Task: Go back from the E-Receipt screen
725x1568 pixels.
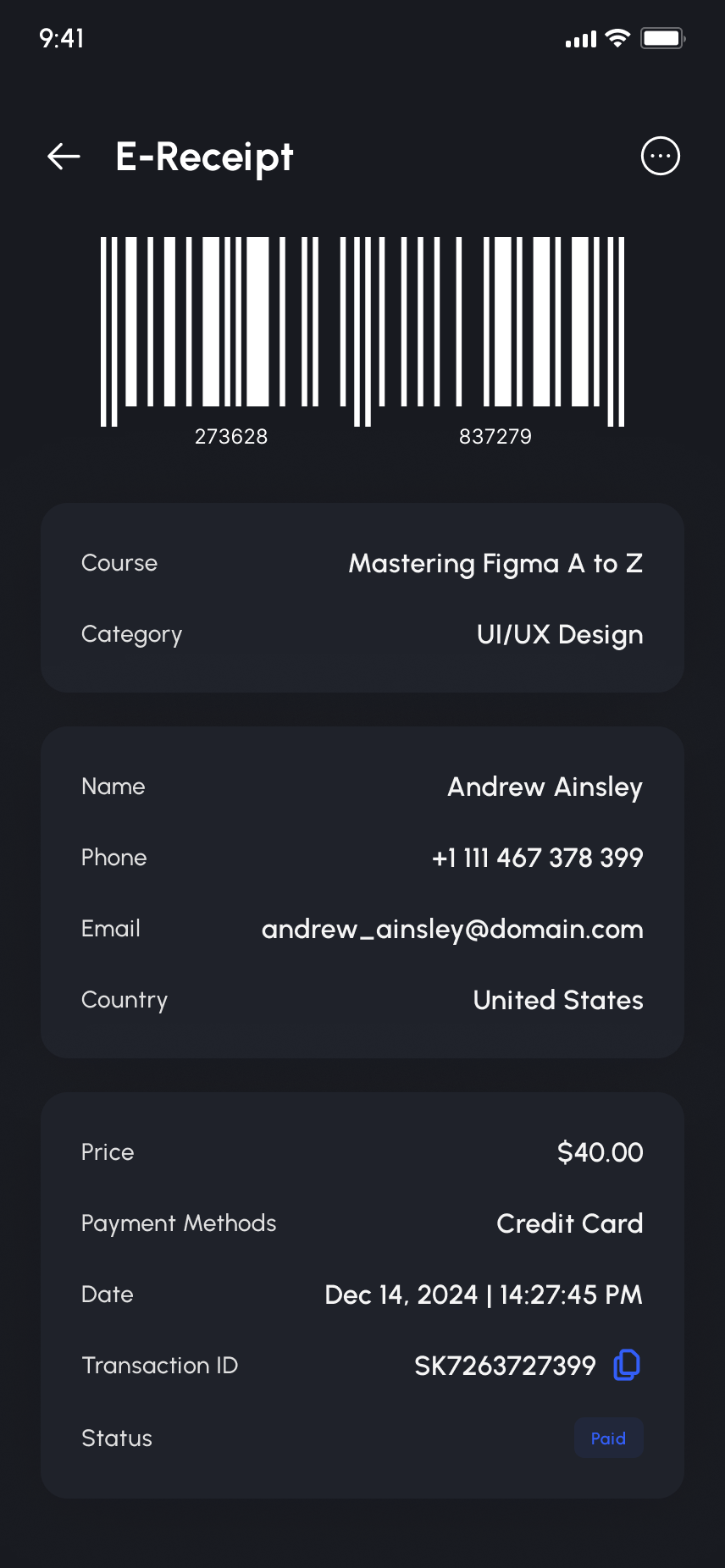Action: [64, 157]
